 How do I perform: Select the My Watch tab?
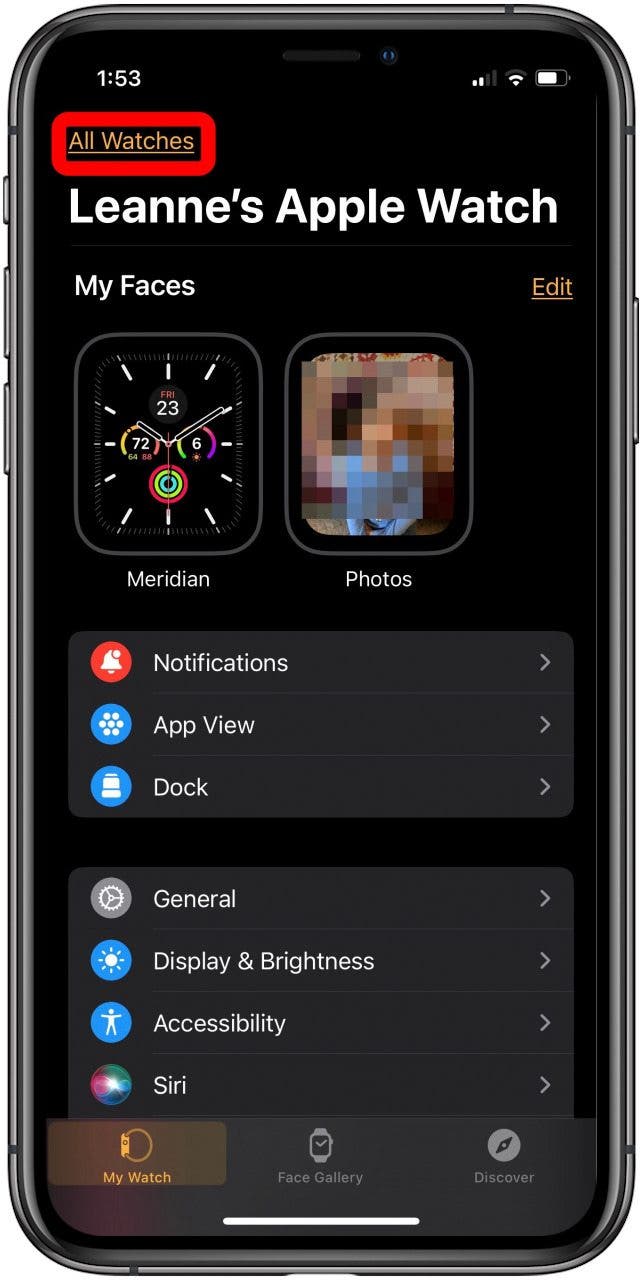[137, 1155]
